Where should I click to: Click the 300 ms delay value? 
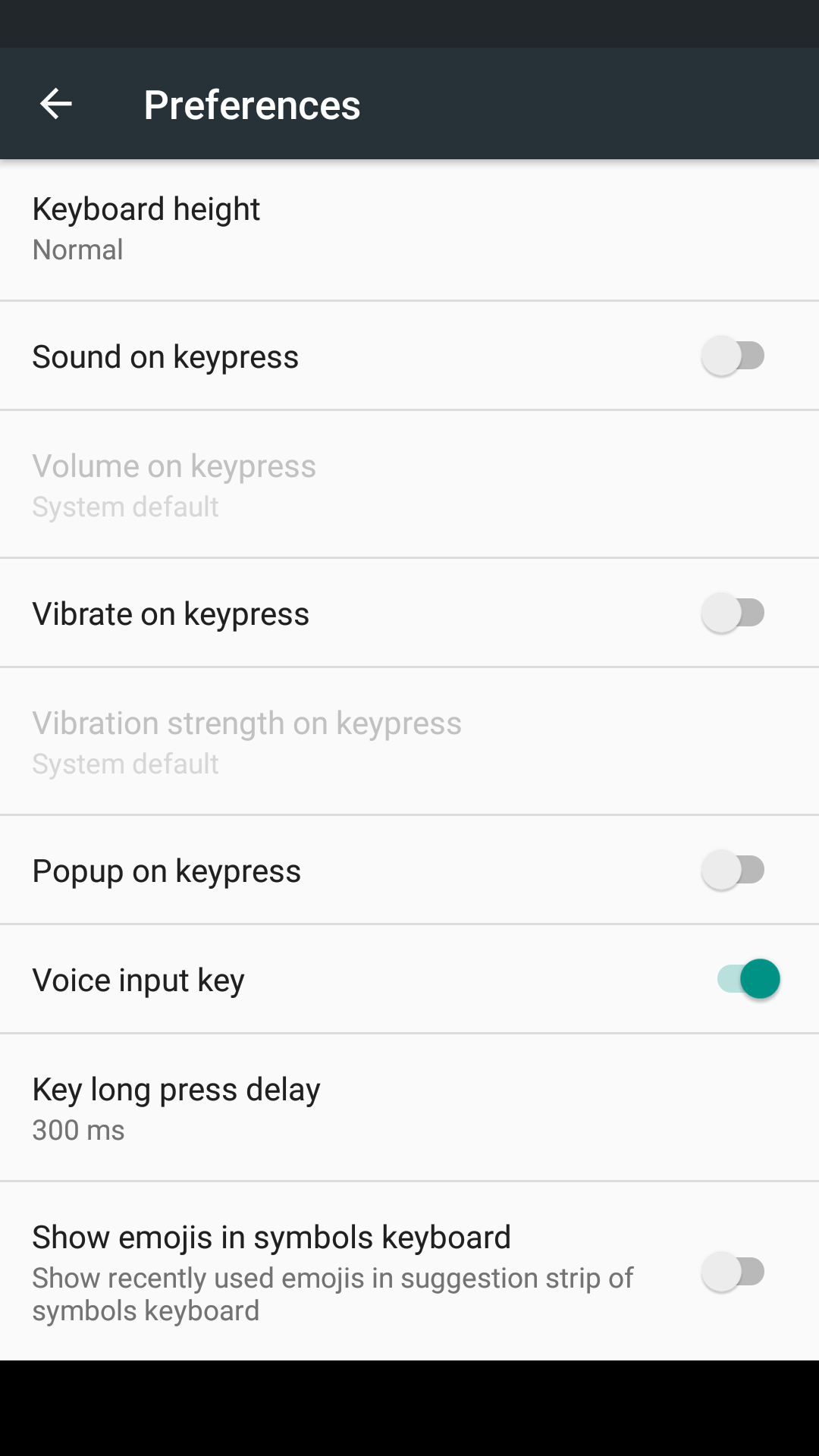pos(78,1129)
